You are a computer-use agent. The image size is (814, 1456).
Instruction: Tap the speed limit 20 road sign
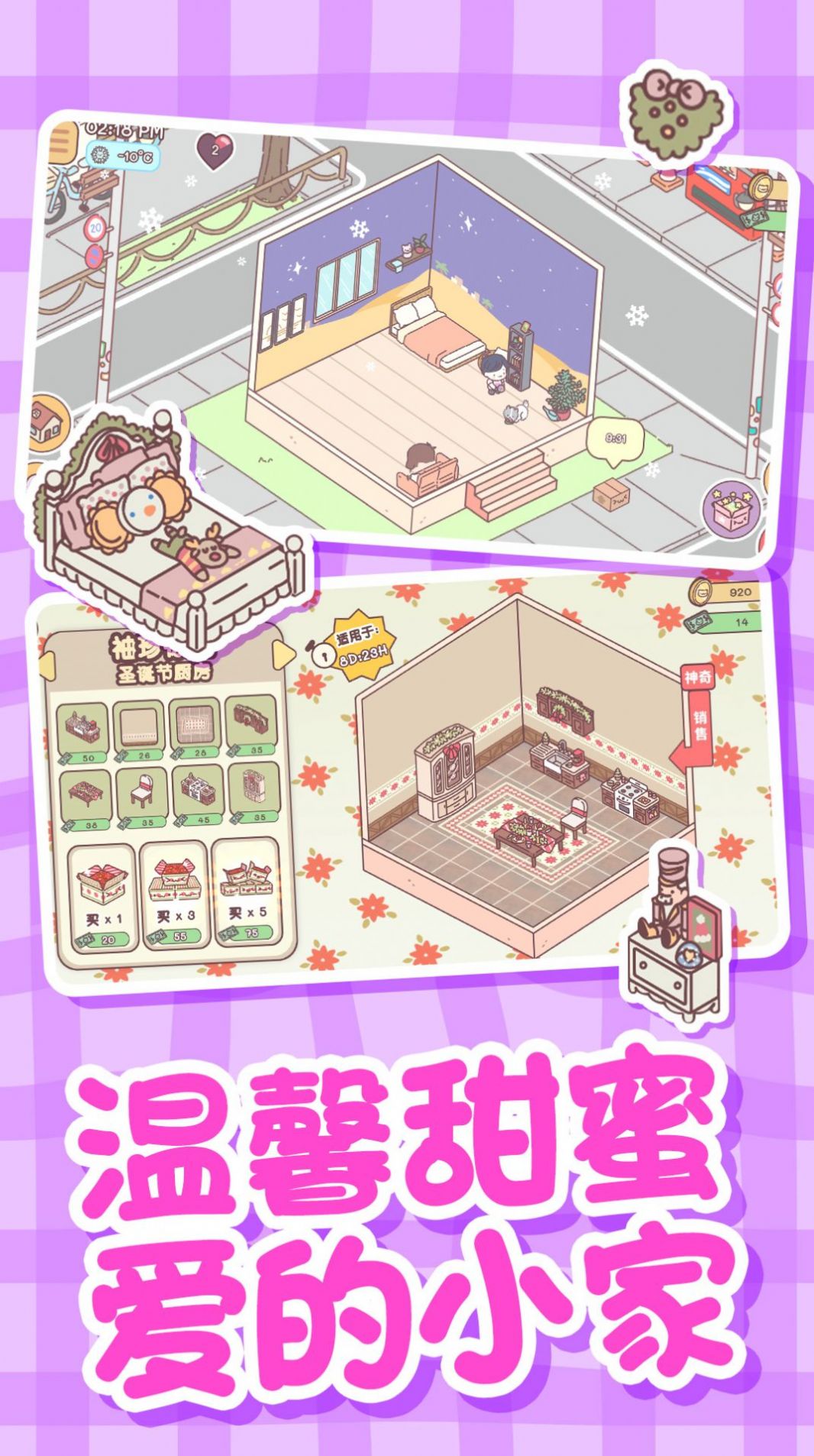pyautogui.click(x=95, y=227)
